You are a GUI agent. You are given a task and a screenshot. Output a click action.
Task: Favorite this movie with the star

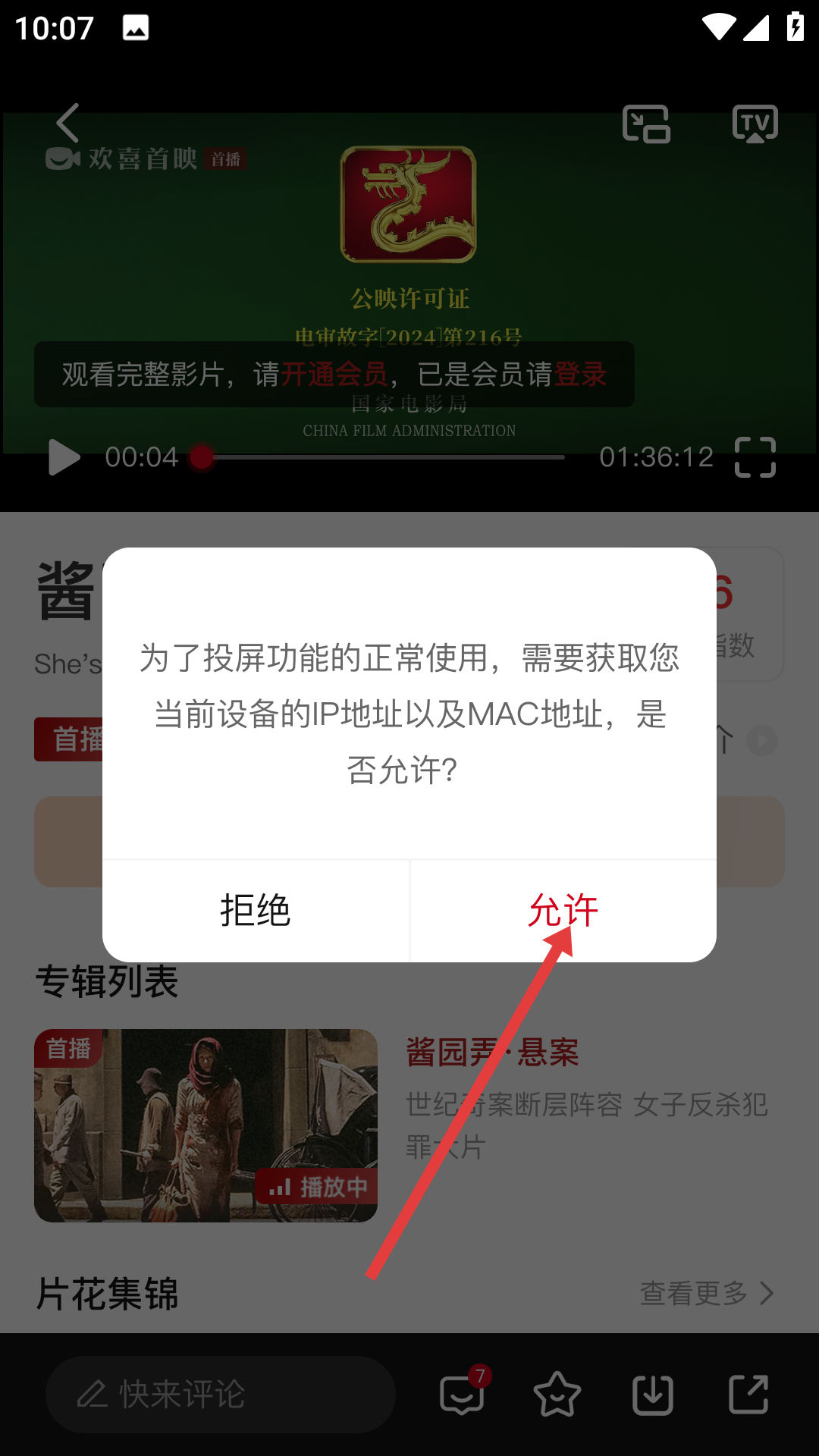tap(557, 1394)
